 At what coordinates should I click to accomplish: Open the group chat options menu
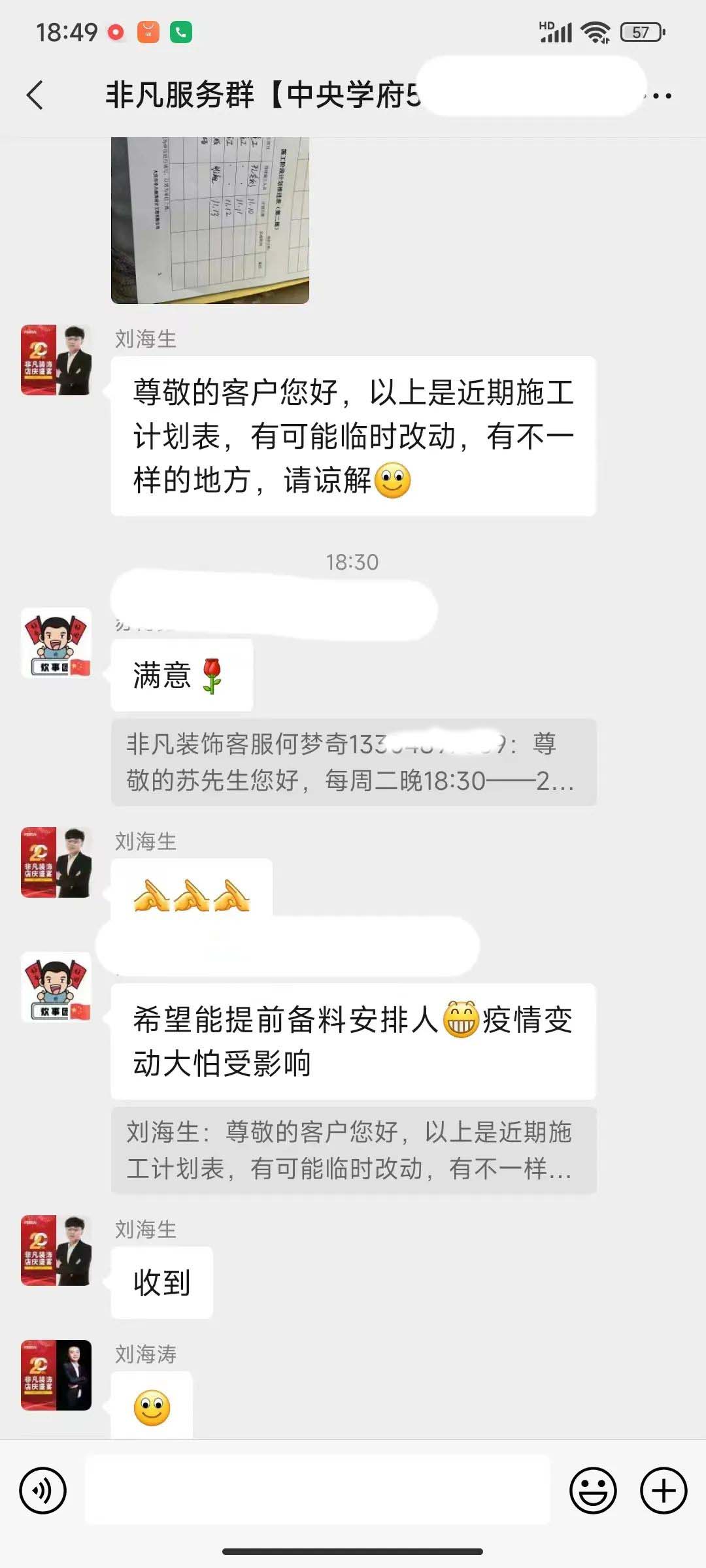coord(662,96)
